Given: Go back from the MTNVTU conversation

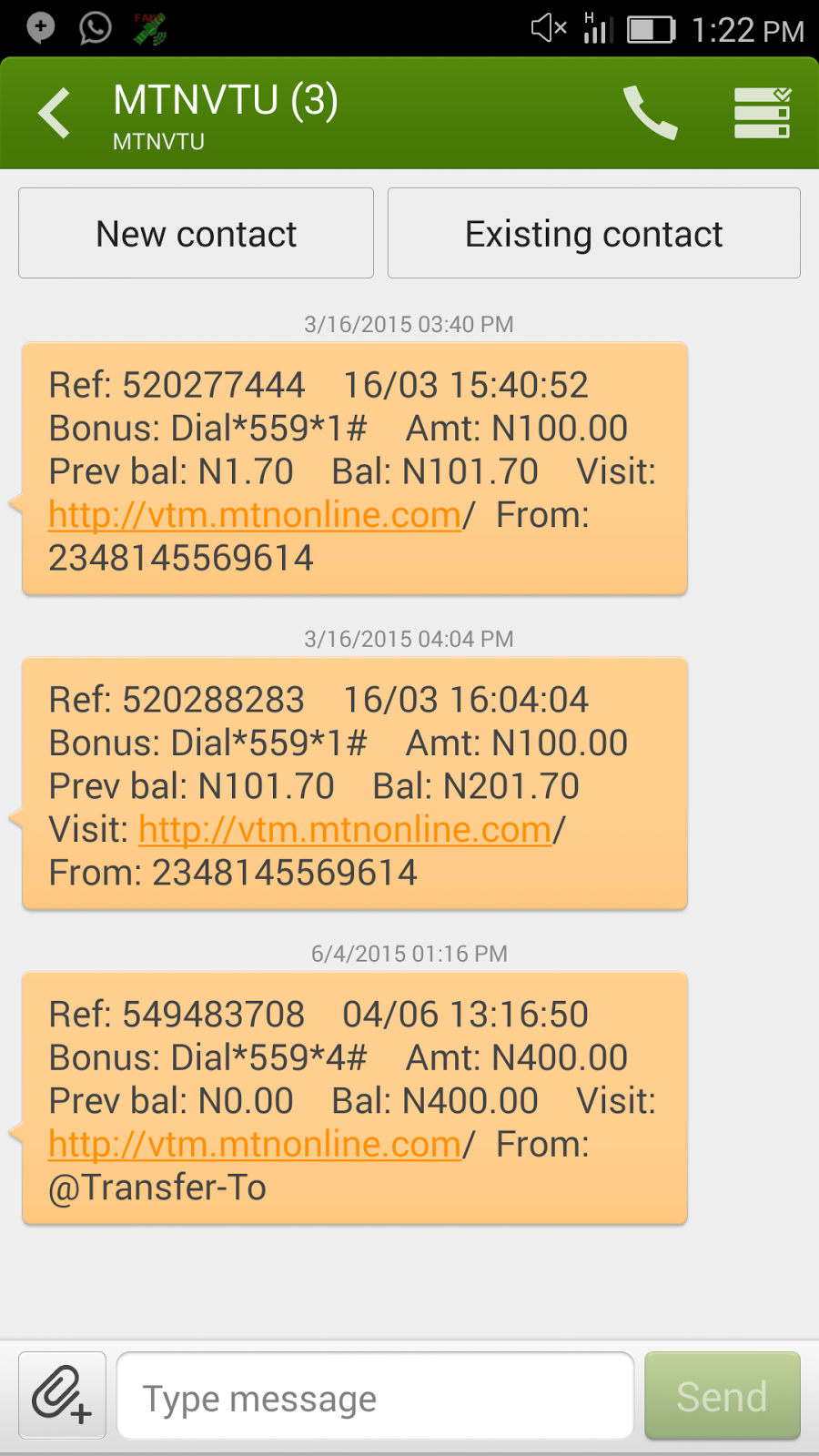Looking at the screenshot, I should coord(55,114).
